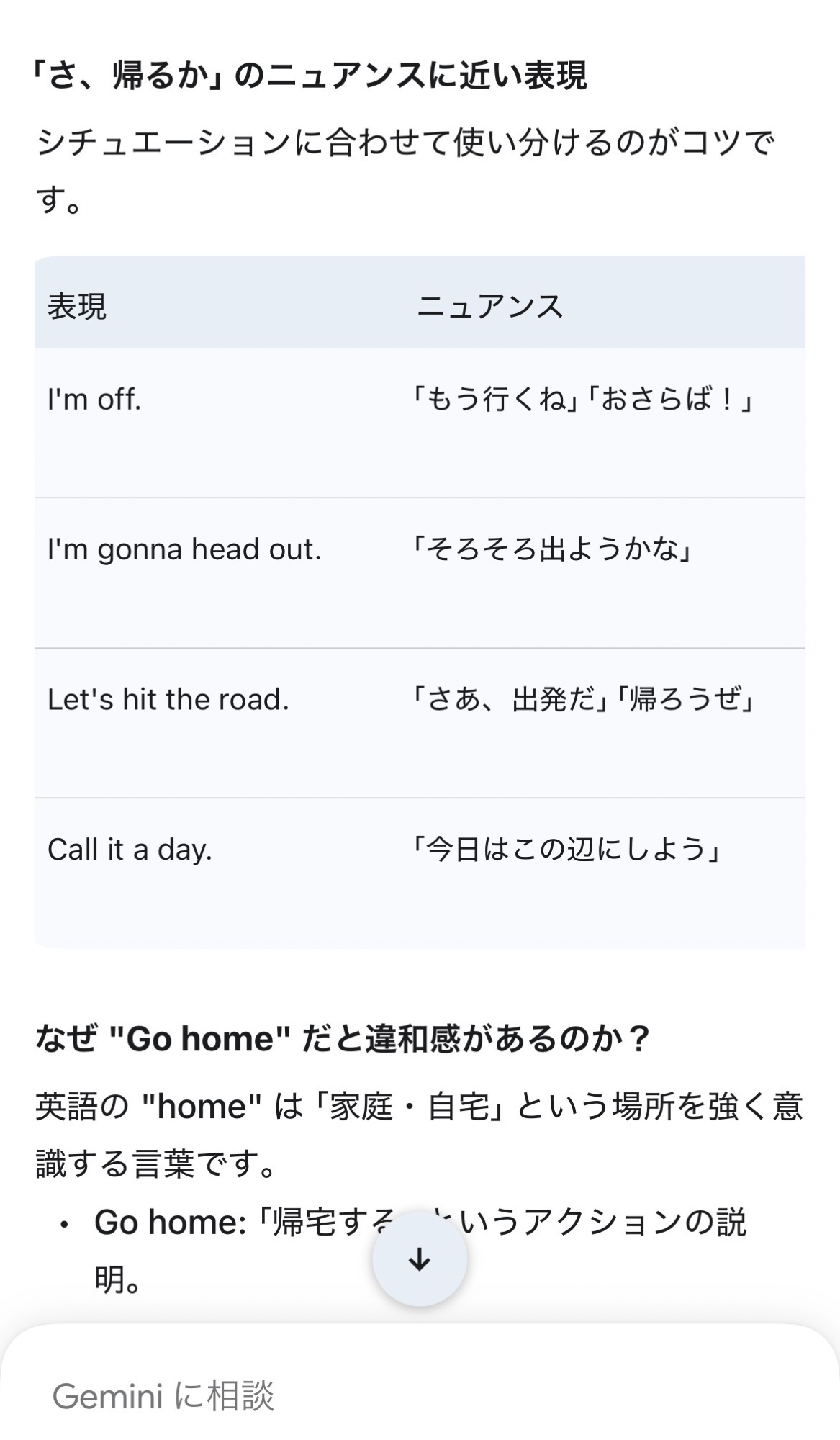Tap the scroll-to-bottom arrow button
The width and height of the screenshot is (840, 1440).
[420, 1259]
